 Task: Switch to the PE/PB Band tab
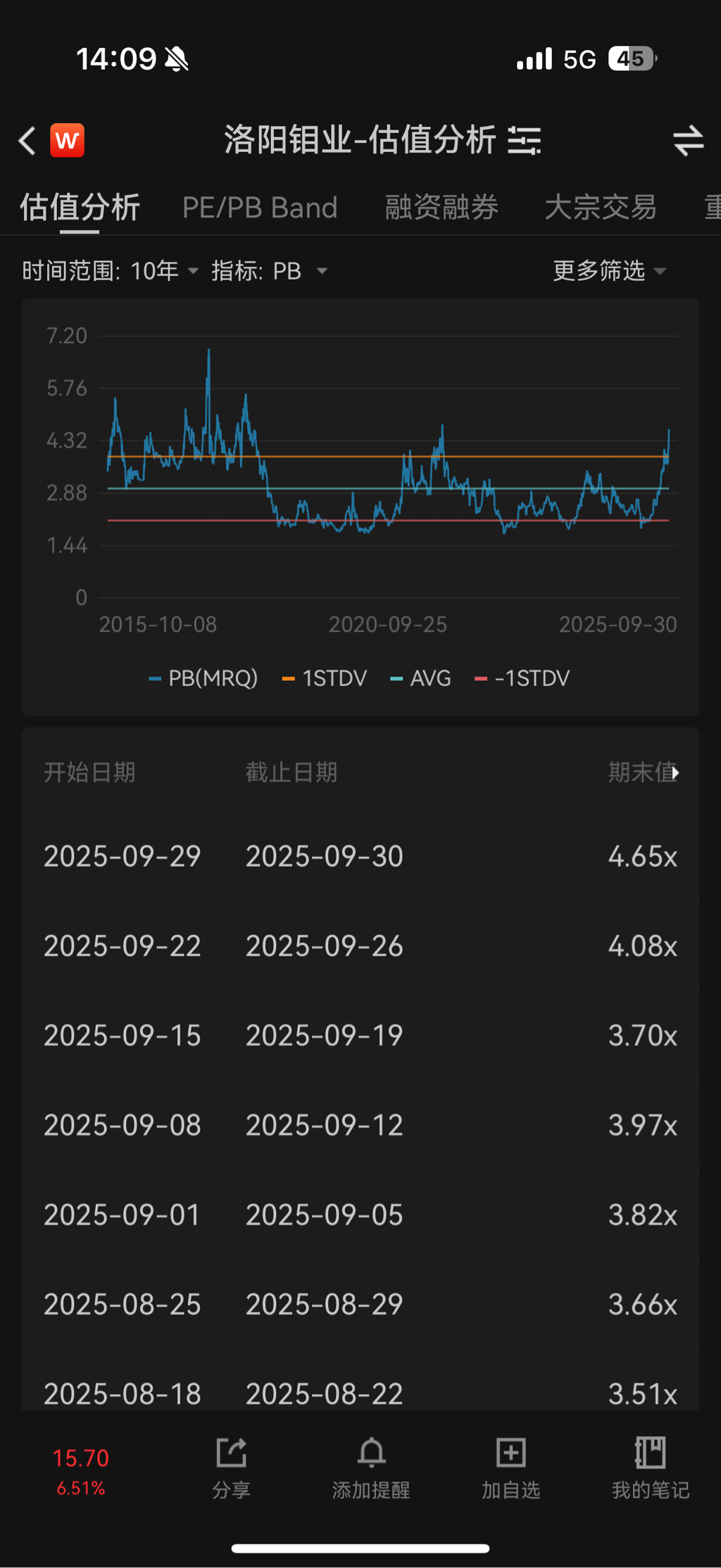(x=260, y=208)
